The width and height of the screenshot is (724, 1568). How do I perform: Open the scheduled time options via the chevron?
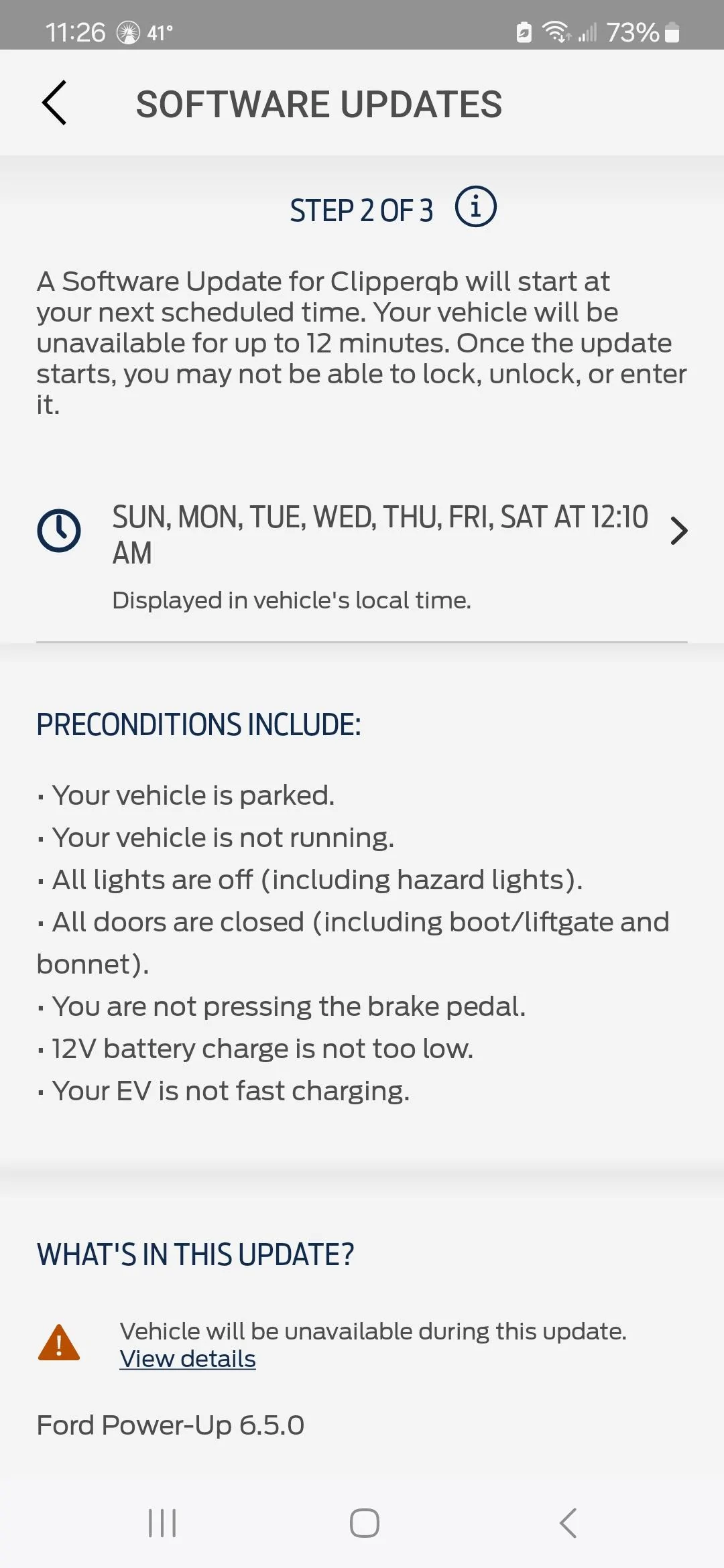(680, 530)
